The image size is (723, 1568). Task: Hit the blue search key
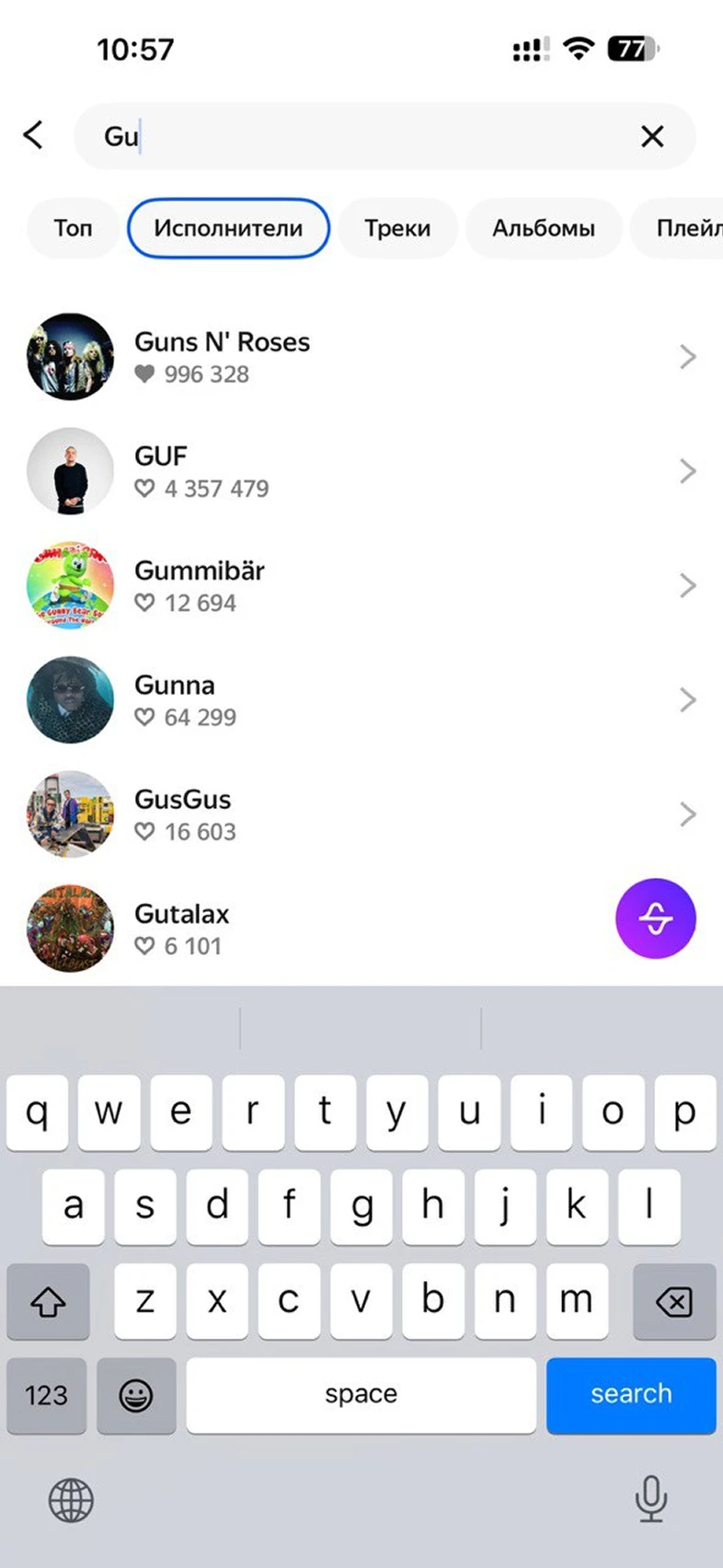[631, 1395]
